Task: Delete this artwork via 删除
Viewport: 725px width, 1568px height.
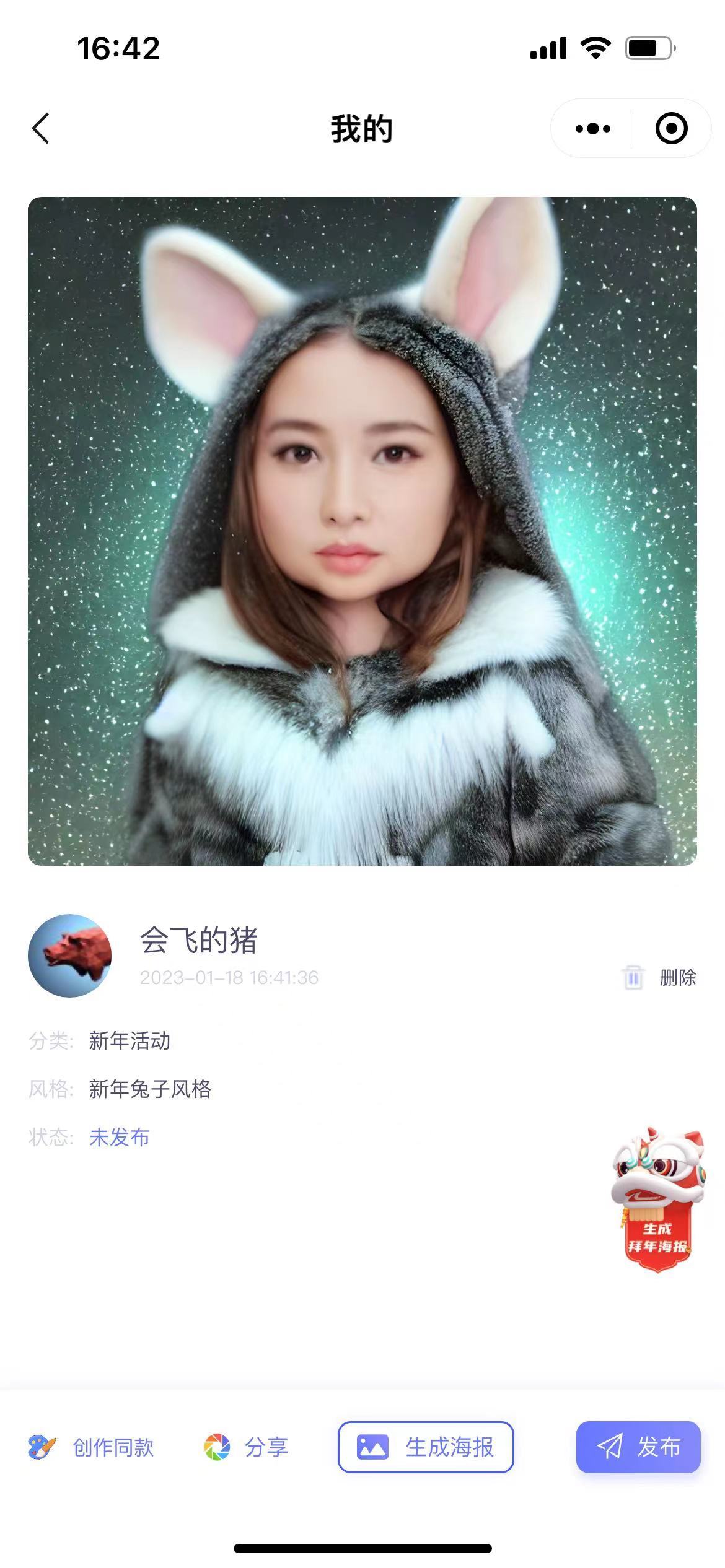Action: tap(660, 977)
